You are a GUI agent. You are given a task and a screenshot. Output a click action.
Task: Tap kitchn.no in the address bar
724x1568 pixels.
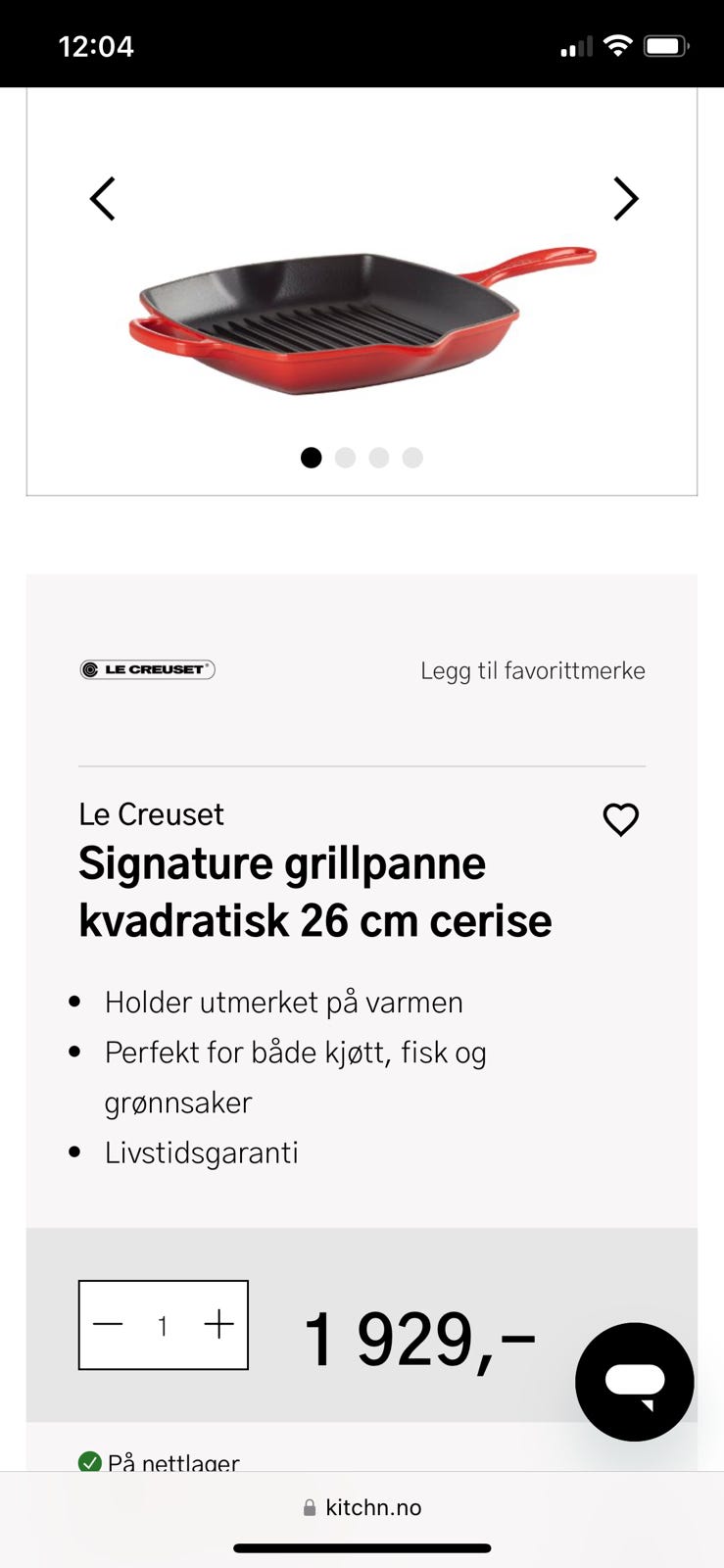(x=375, y=1506)
